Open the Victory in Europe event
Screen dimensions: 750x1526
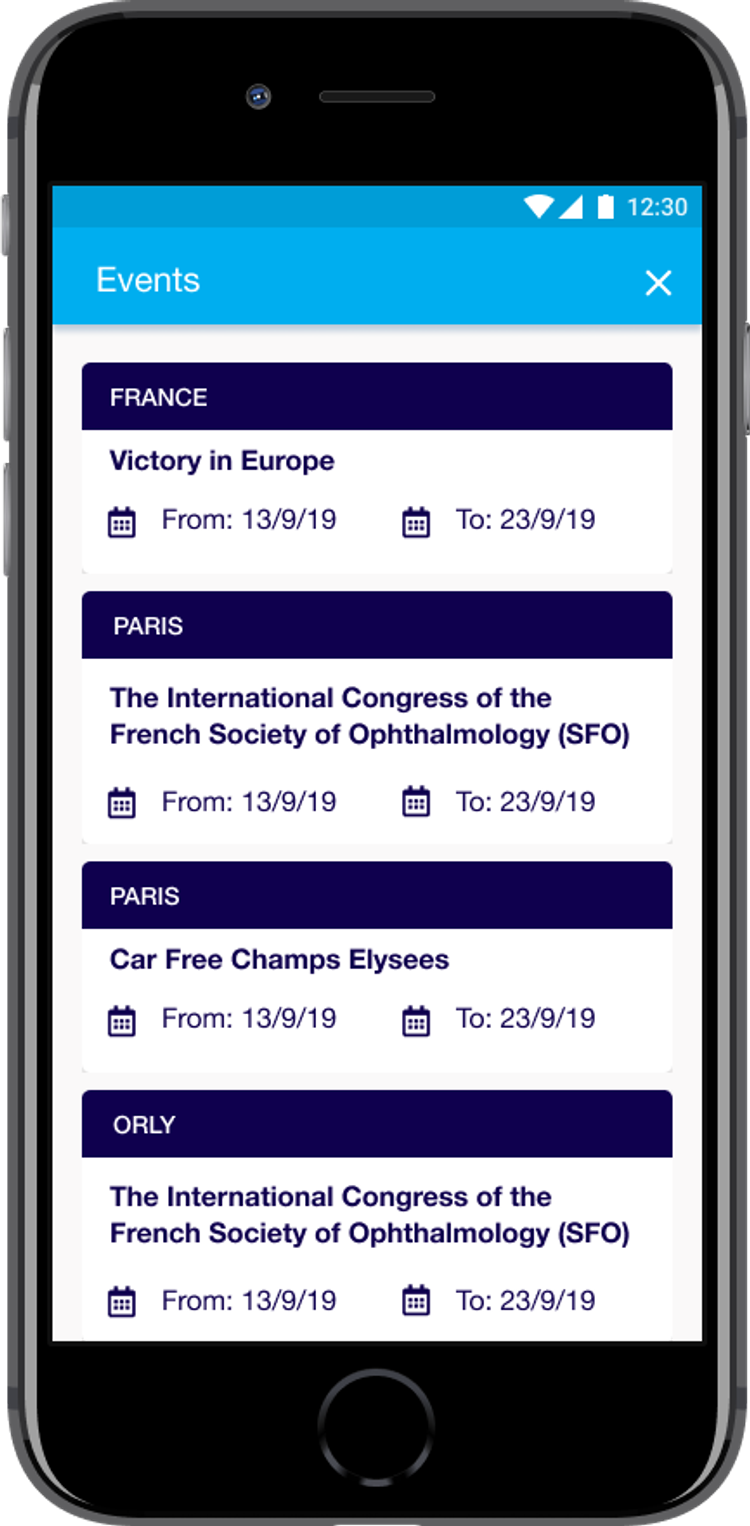pos(222,461)
